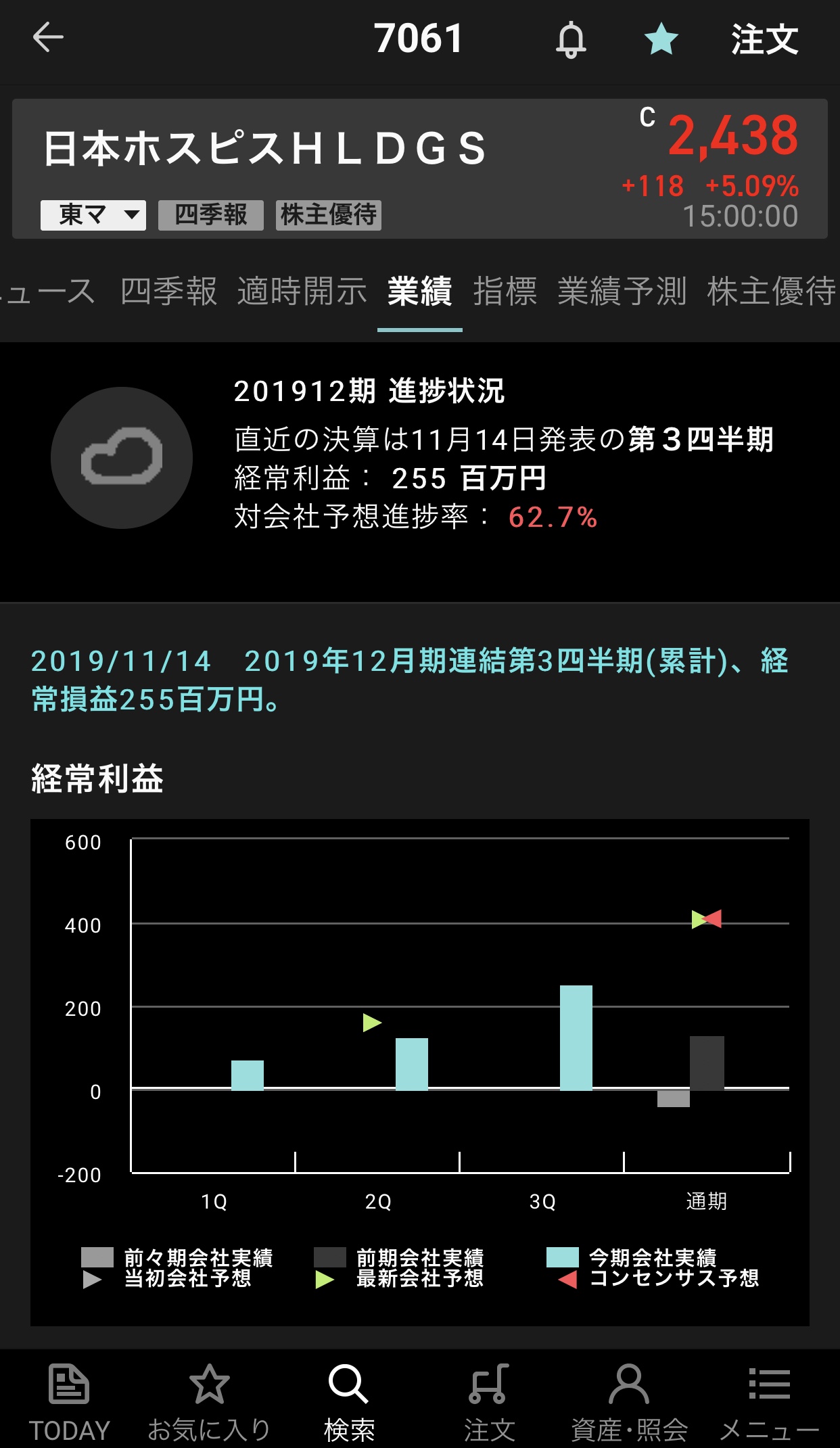Tap 注文 in the top bar

[x=764, y=39]
